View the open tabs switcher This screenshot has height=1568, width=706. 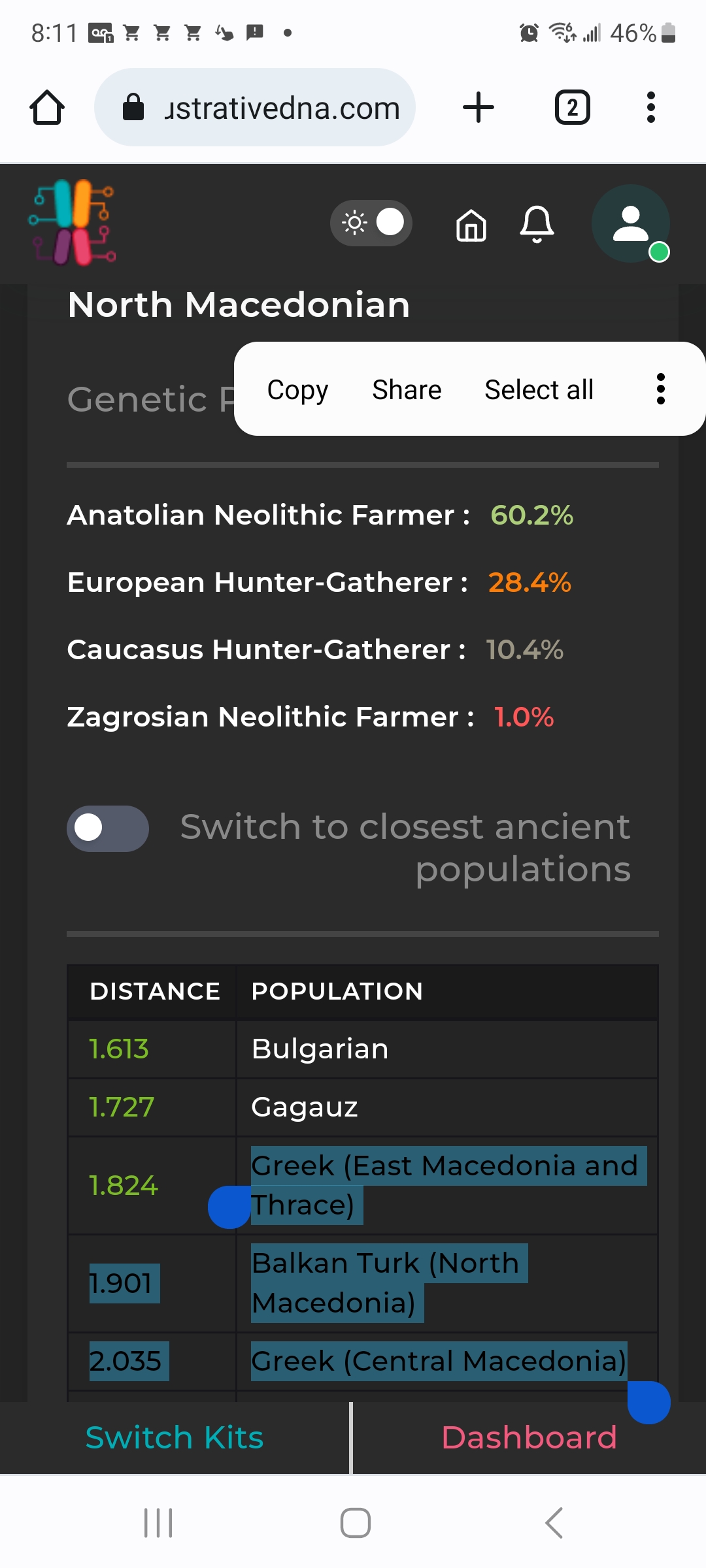tap(573, 107)
